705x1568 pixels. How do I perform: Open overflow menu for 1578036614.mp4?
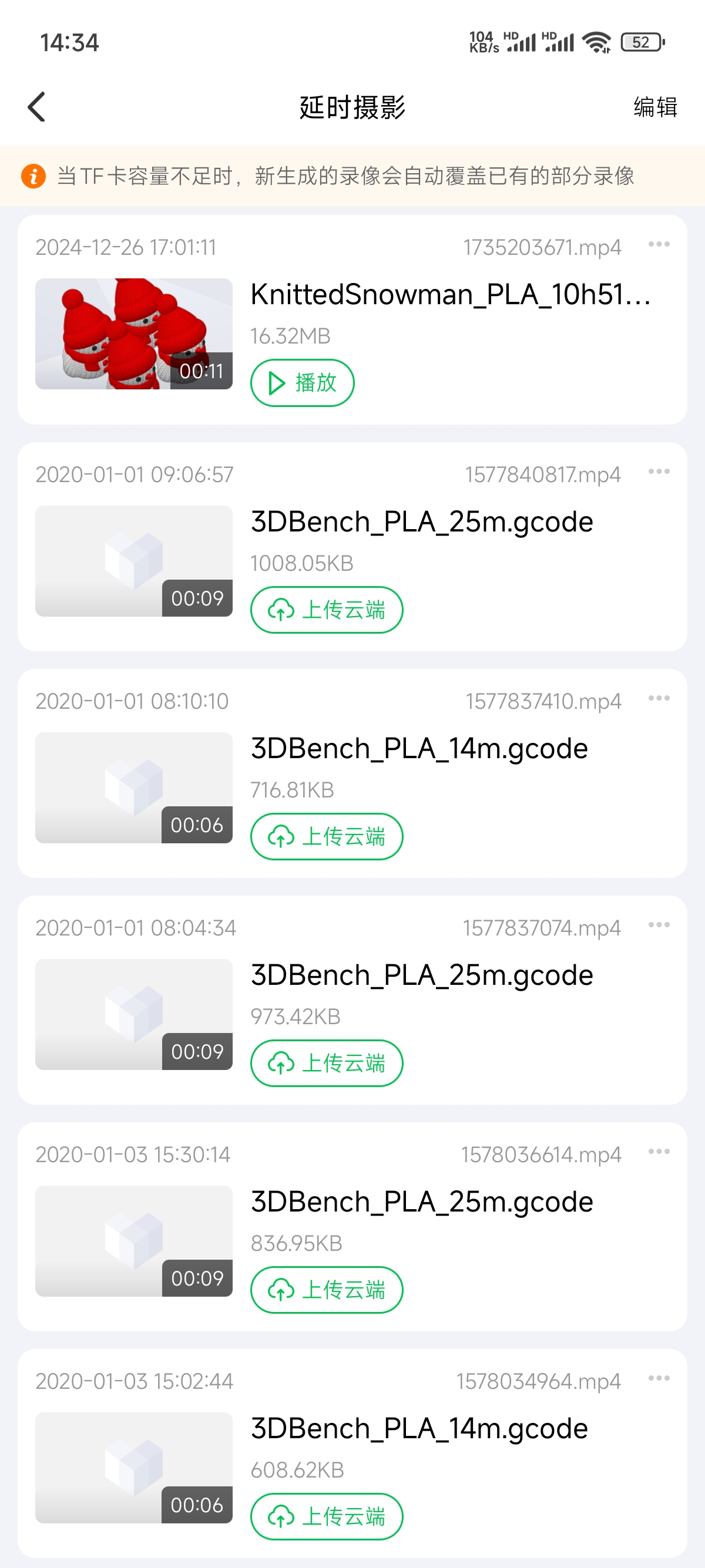pos(659,1152)
